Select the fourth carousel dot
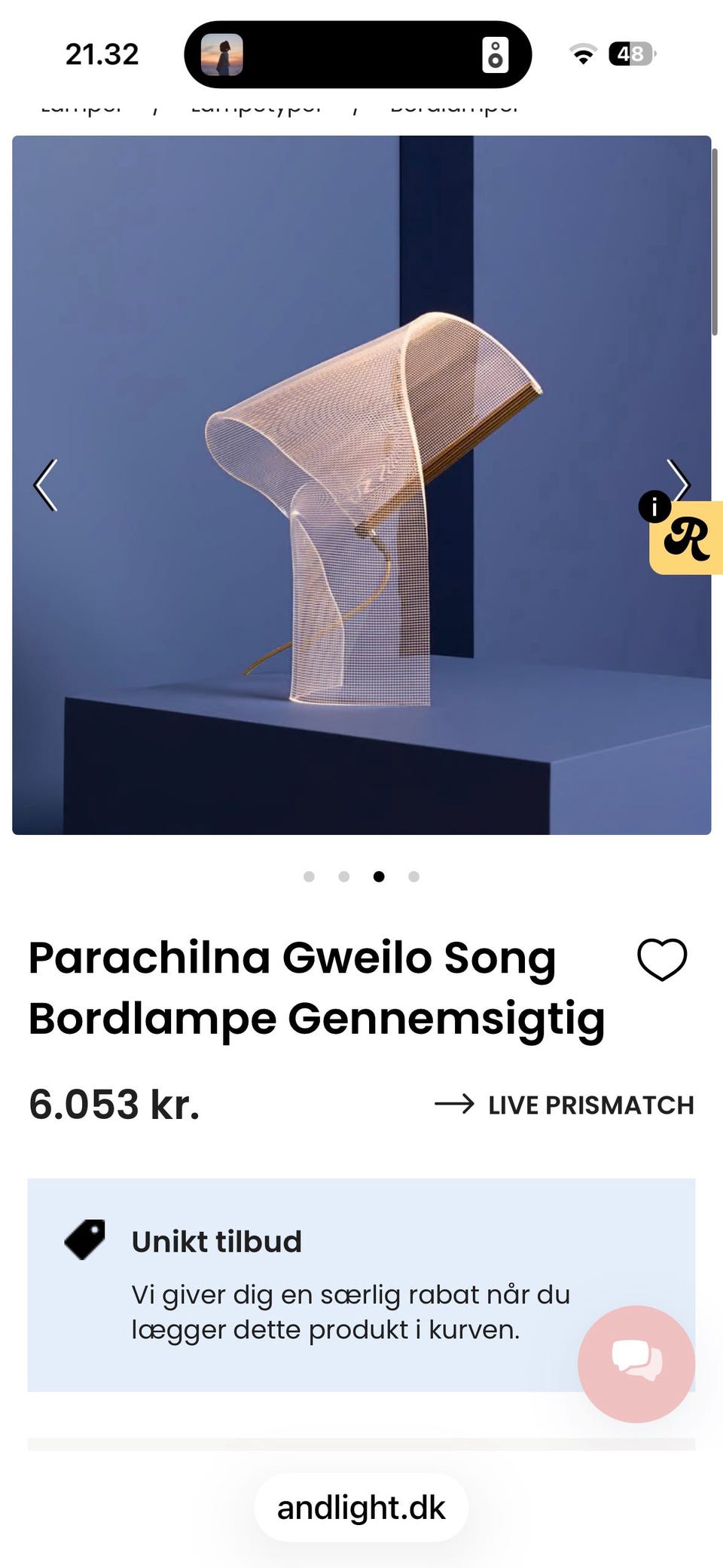723x1568 pixels. pyautogui.click(x=413, y=876)
